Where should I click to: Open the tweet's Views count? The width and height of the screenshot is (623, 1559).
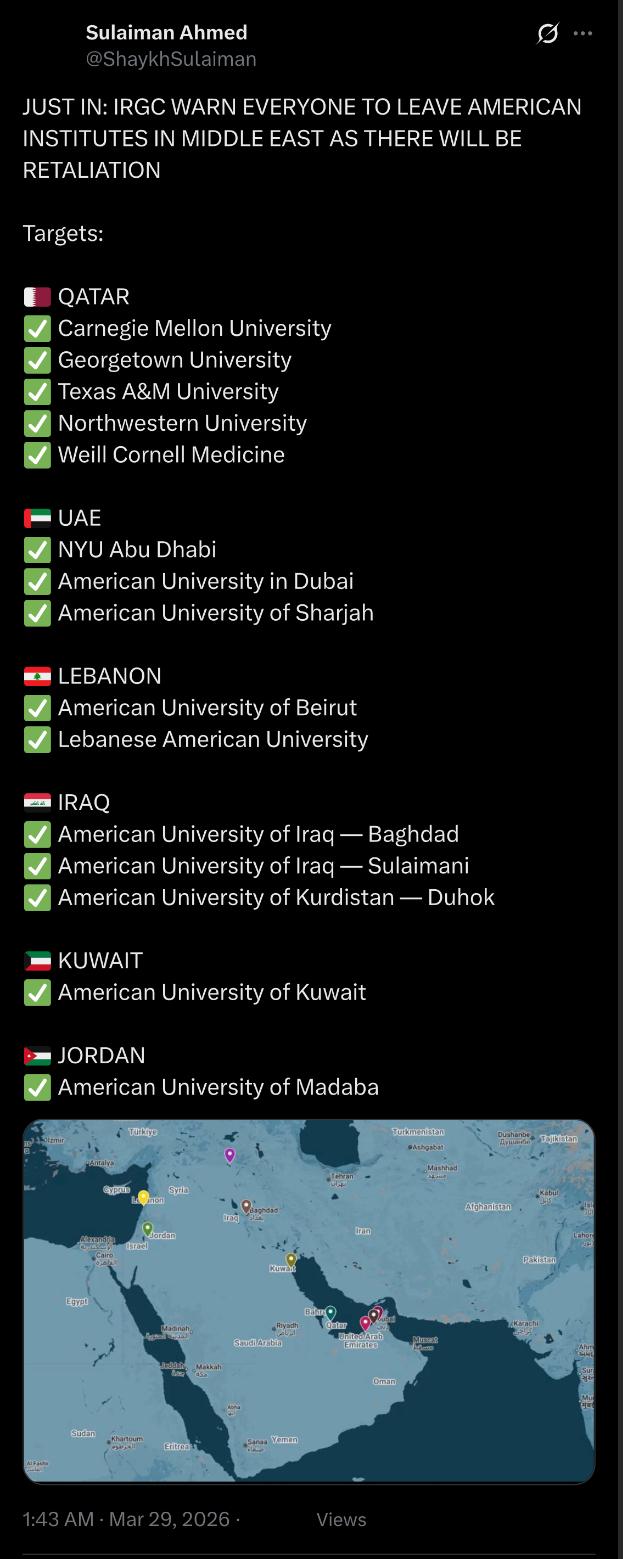point(341,1519)
